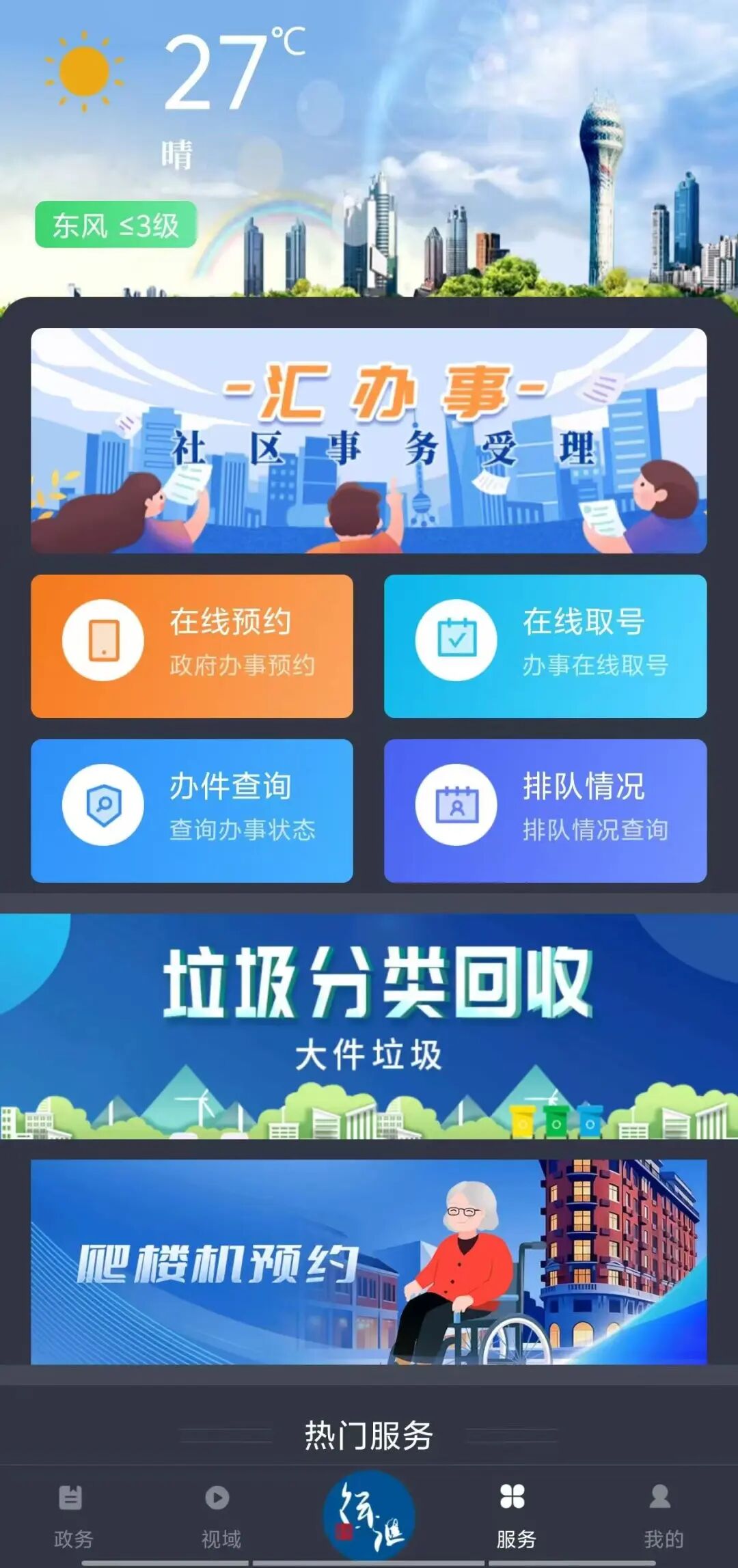Open 在线预约 government appointment booking
Viewport: 738px width, 1568px height.
pyautogui.click(x=192, y=646)
